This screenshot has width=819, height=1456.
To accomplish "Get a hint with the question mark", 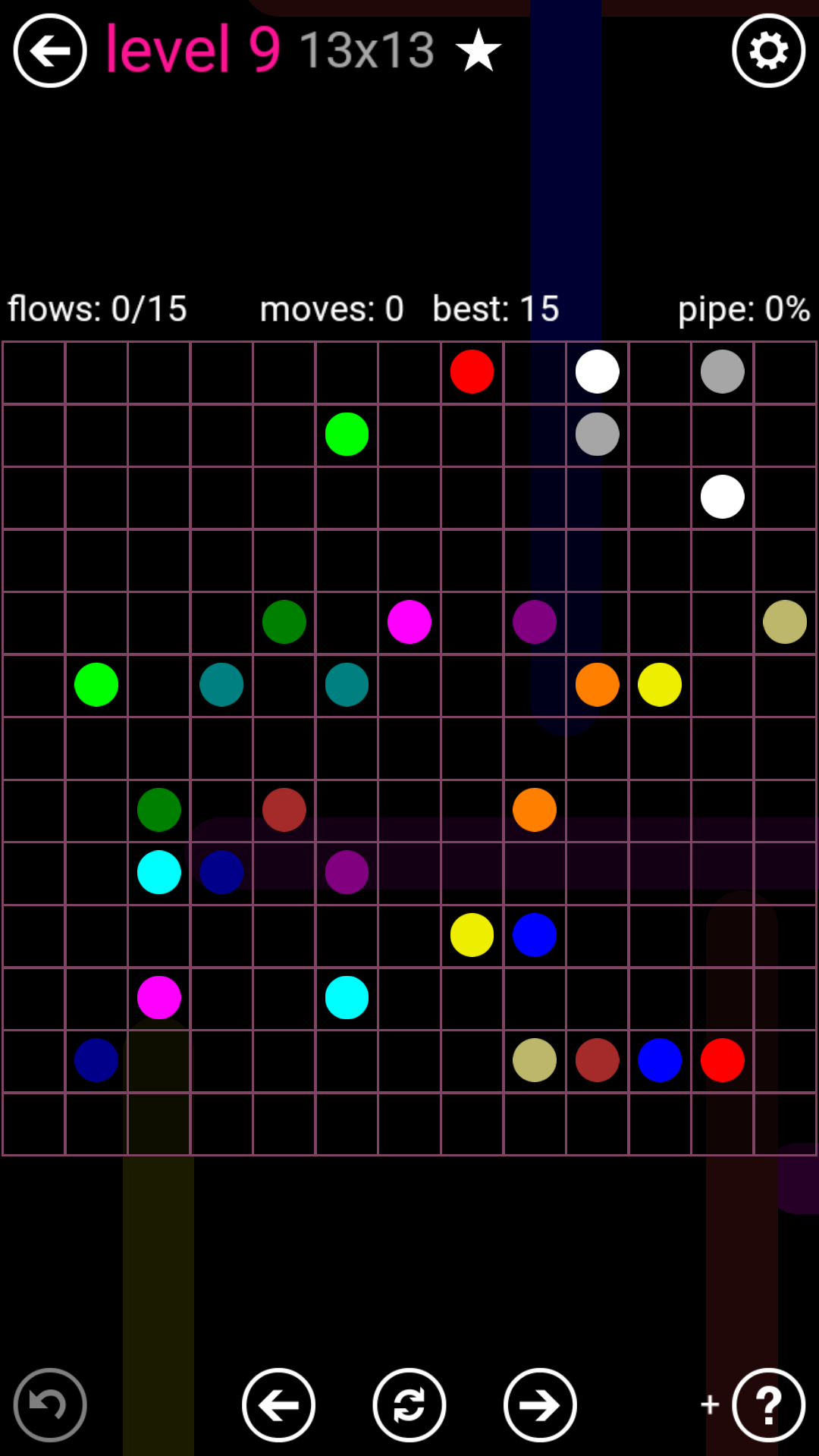I will point(768,1405).
